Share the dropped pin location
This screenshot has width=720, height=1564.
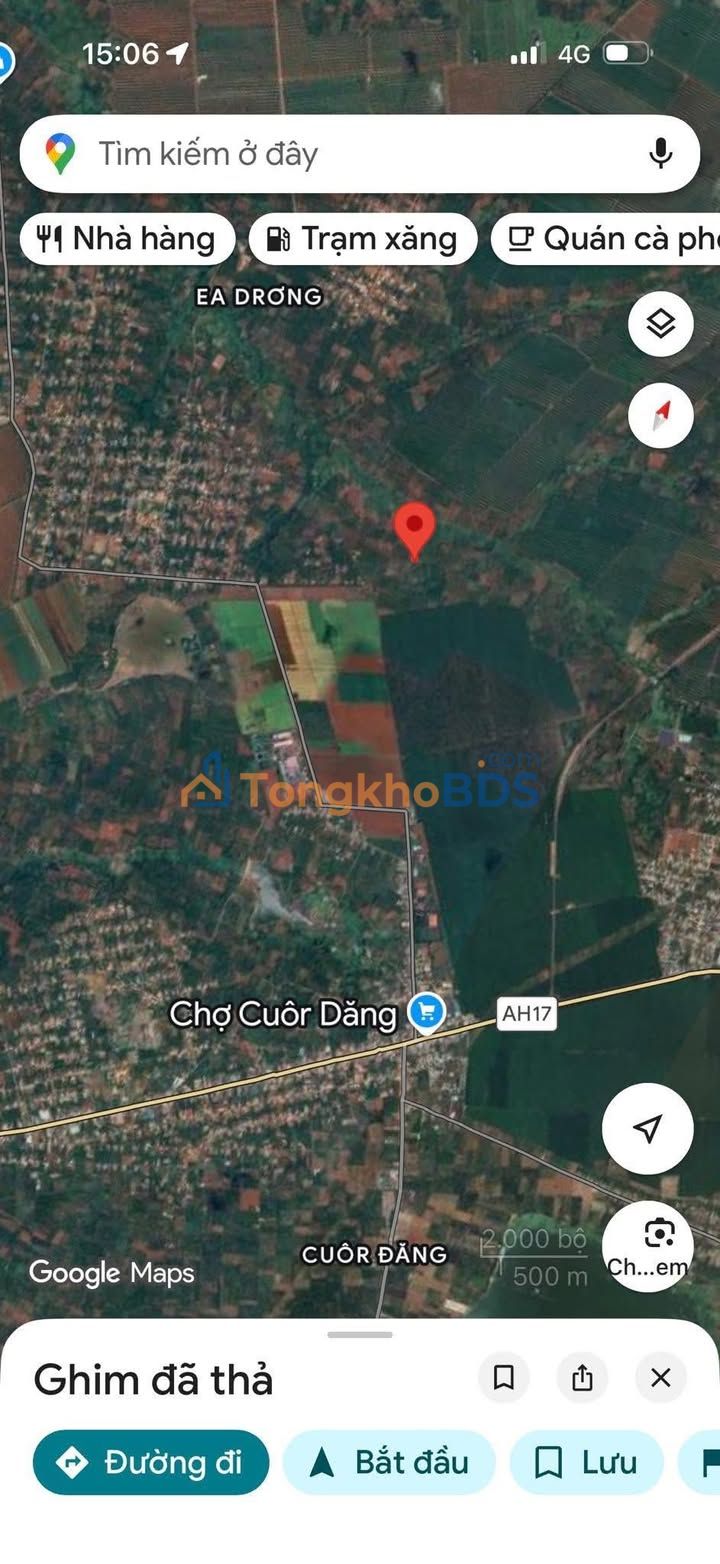[582, 1378]
